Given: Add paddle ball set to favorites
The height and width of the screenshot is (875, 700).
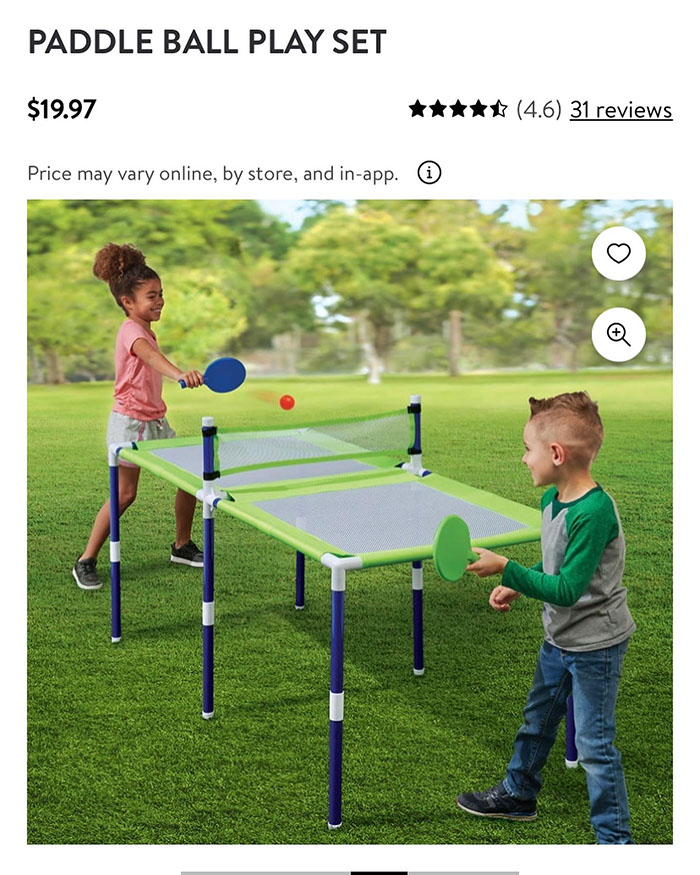Looking at the screenshot, I should click(618, 254).
